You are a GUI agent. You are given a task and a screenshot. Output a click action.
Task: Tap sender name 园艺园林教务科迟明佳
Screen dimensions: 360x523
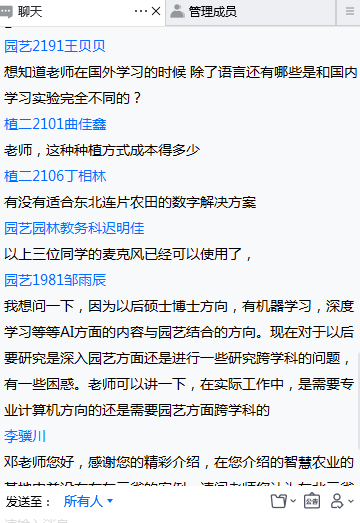pyautogui.click(x=74, y=228)
